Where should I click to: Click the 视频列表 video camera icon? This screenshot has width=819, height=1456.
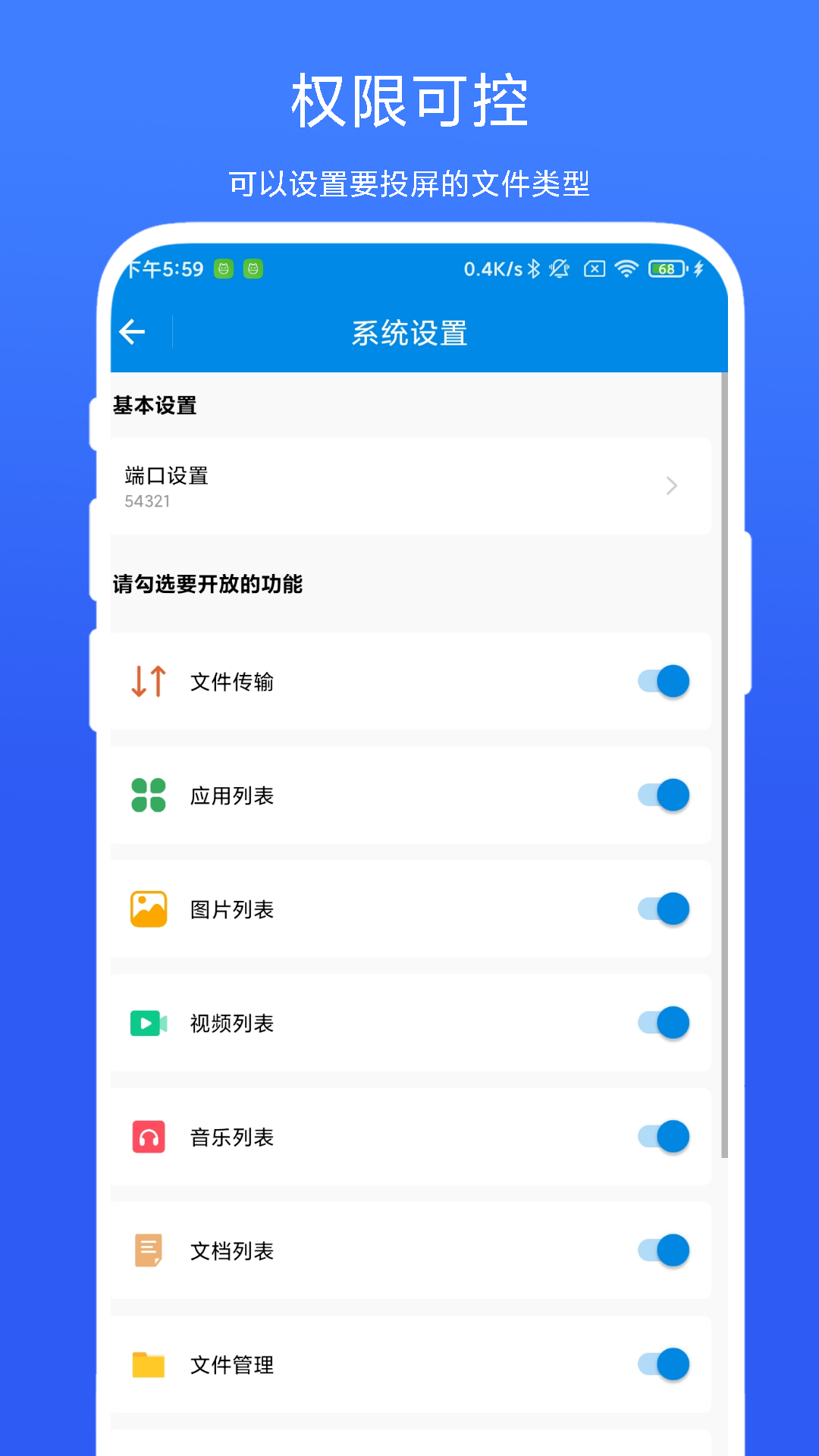tap(149, 1022)
